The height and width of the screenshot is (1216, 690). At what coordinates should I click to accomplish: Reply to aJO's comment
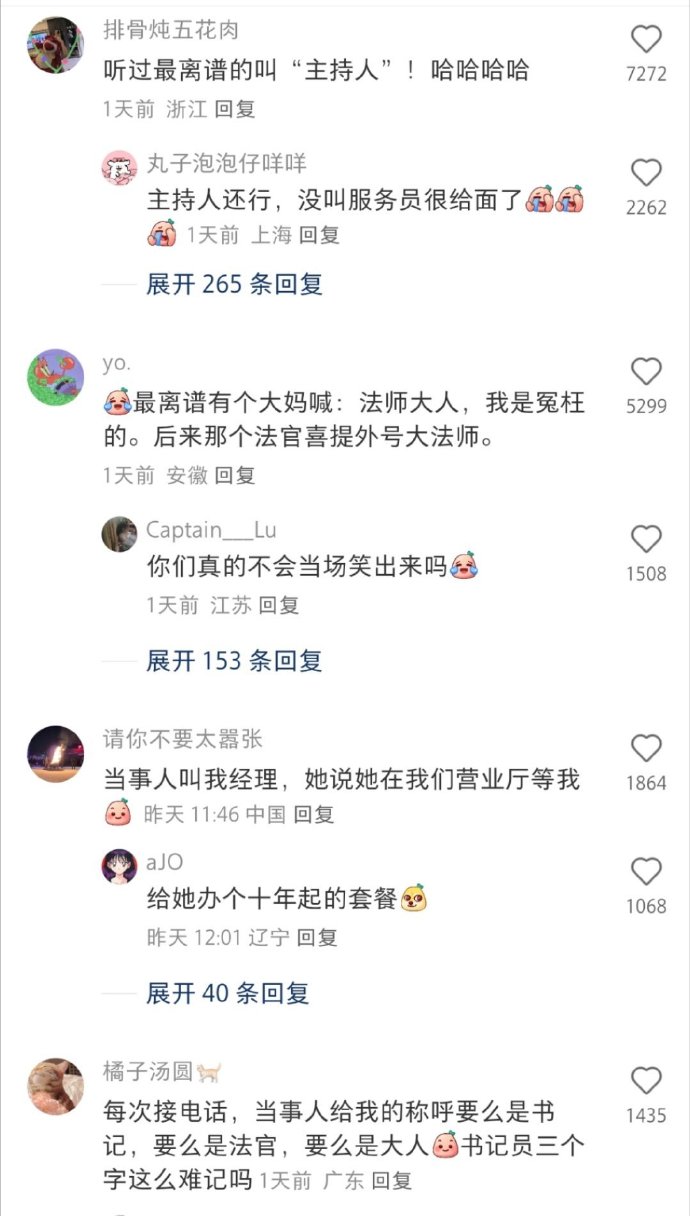pyautogui.click(x=317, y=938)
